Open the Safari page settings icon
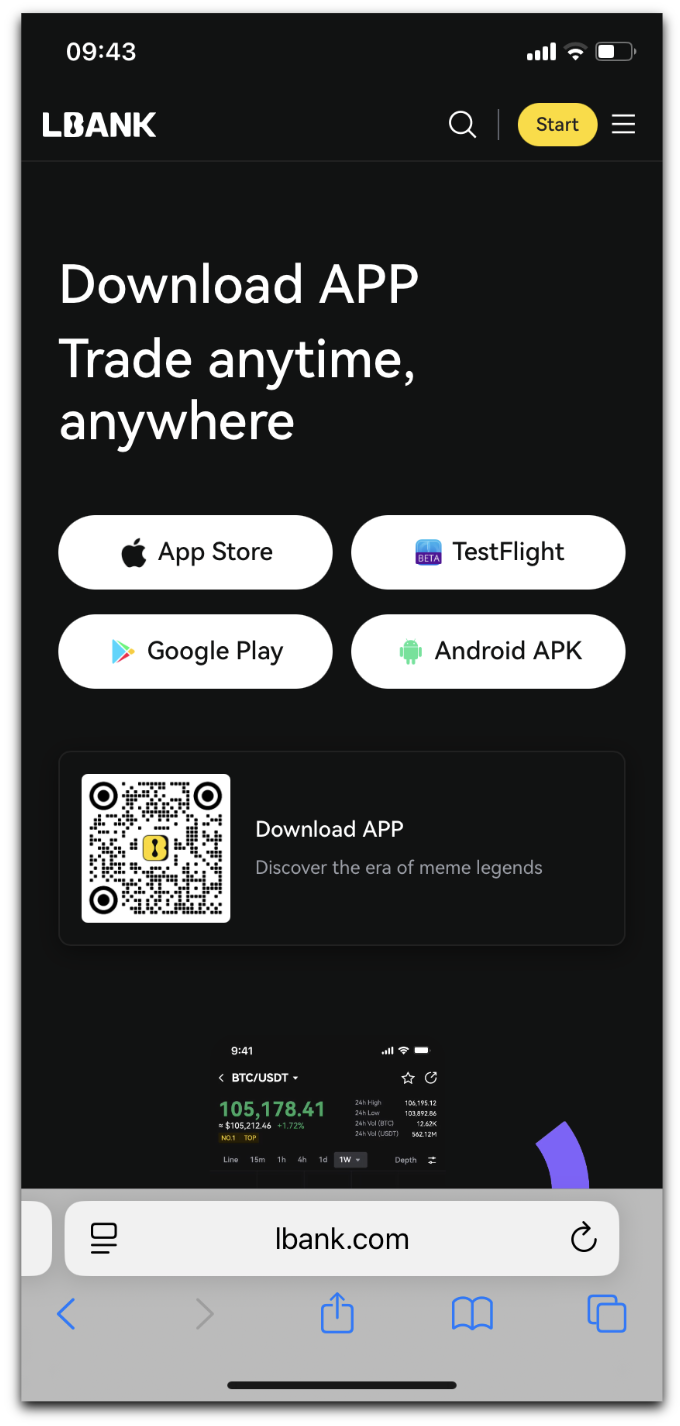 104,1238
